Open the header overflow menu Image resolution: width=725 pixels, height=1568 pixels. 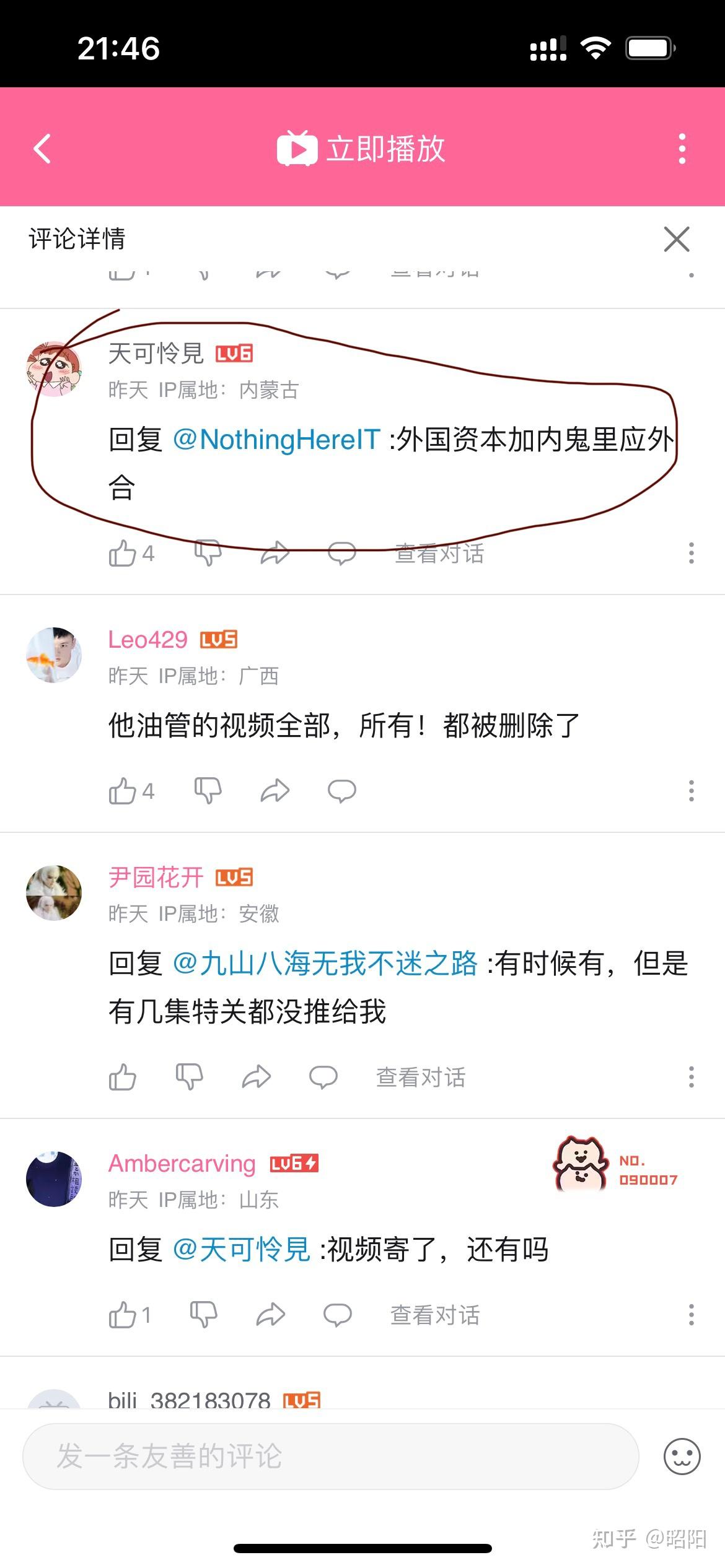[682, 149]
